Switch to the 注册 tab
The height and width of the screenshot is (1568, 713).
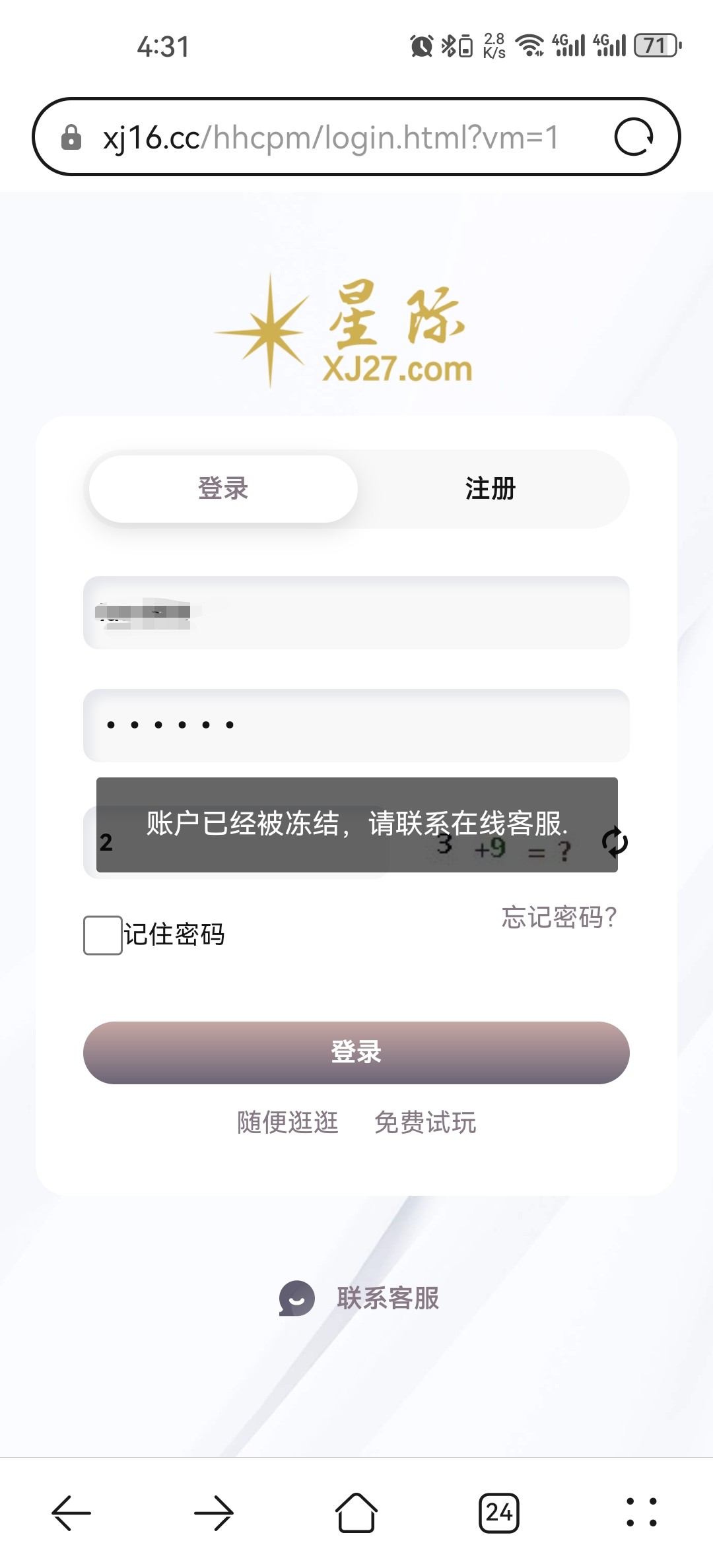point(490,489)
